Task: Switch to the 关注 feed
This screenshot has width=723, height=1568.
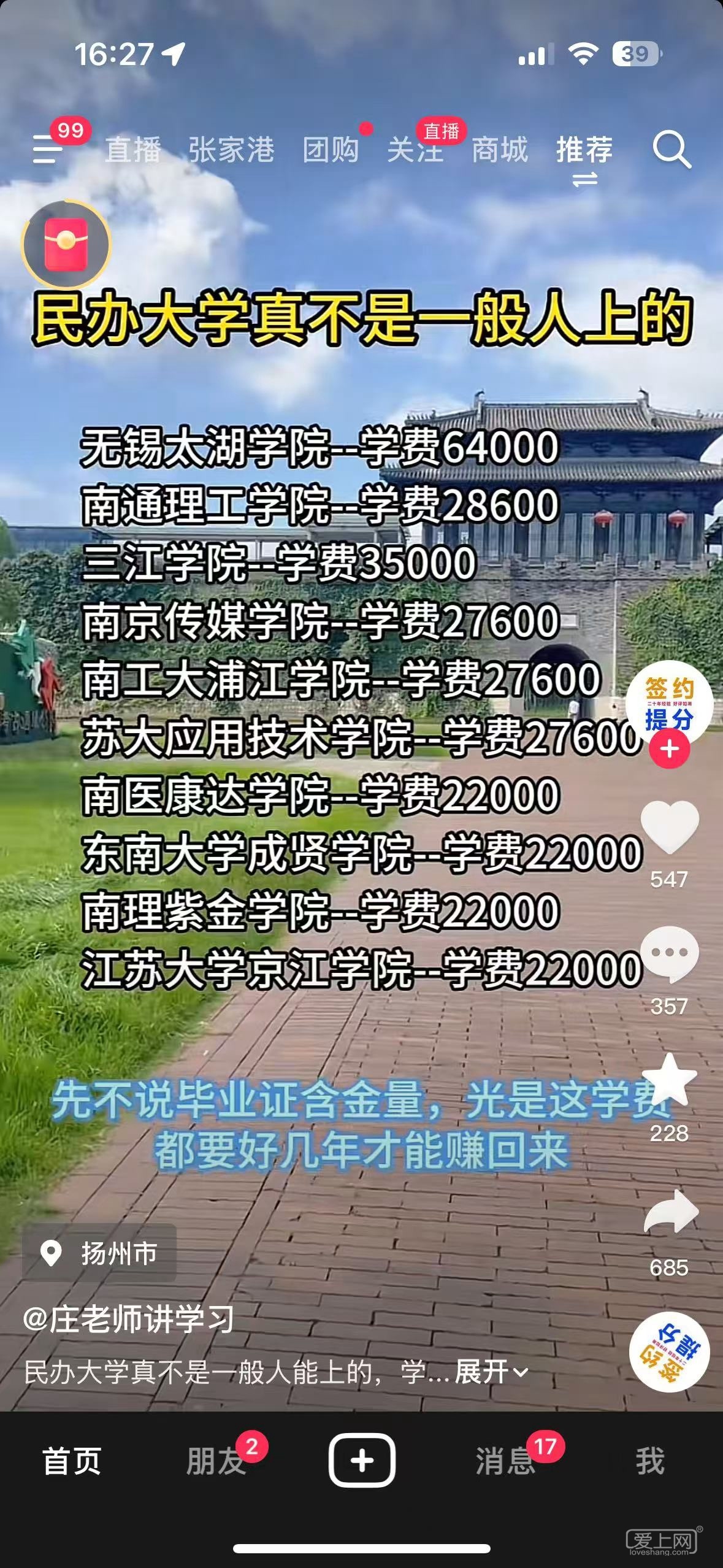Action: coord(415,150)
